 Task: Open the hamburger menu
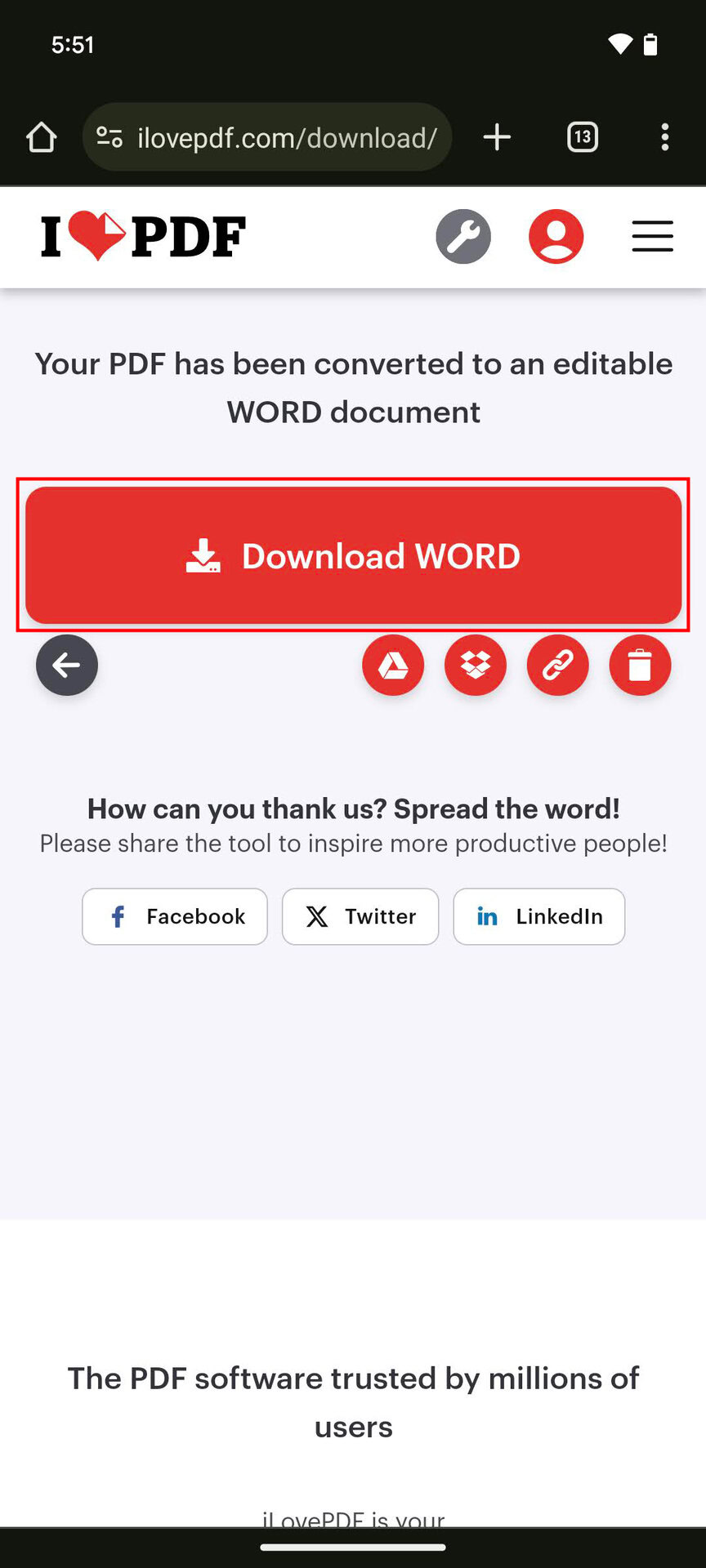click(x=652, y=237)
